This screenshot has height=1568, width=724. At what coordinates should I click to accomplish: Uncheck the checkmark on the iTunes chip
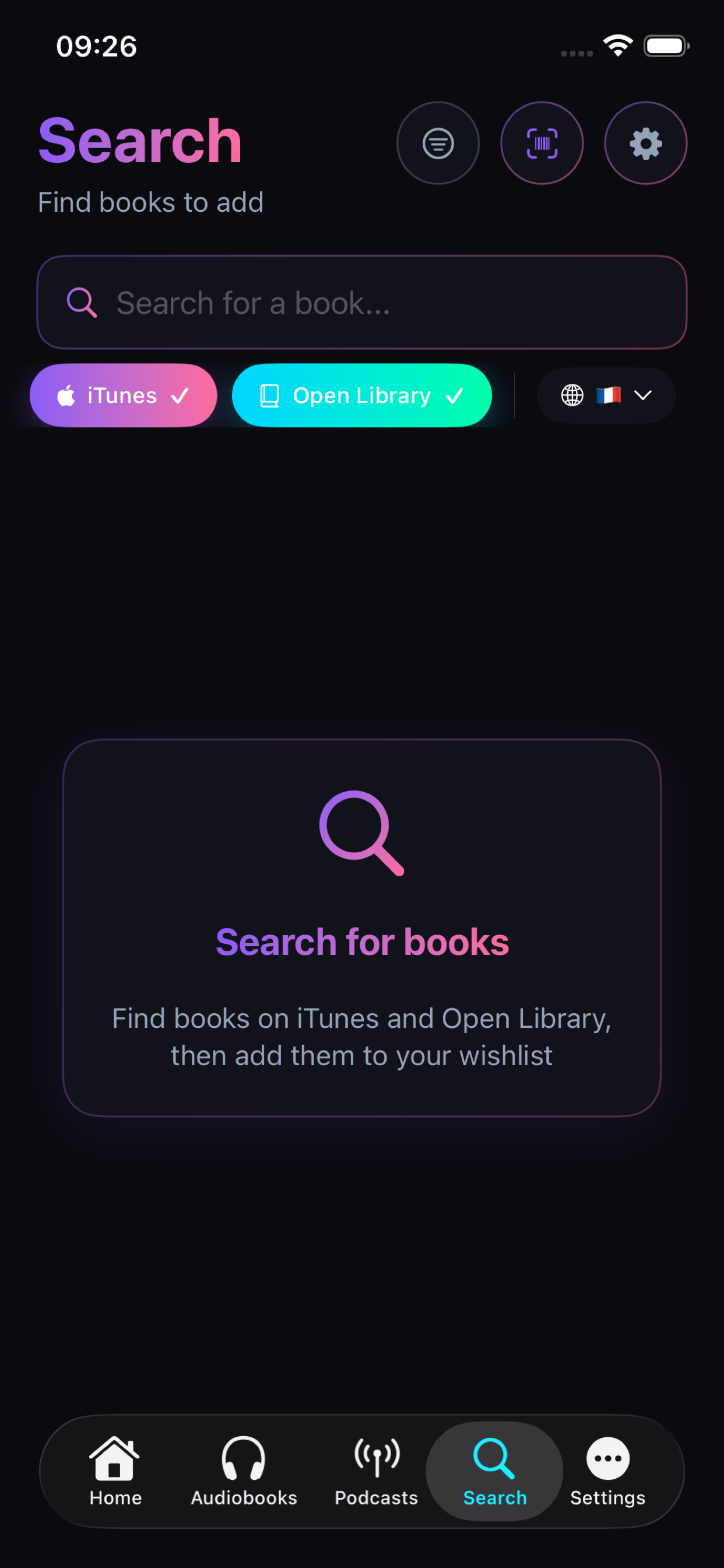pos(180,395)
